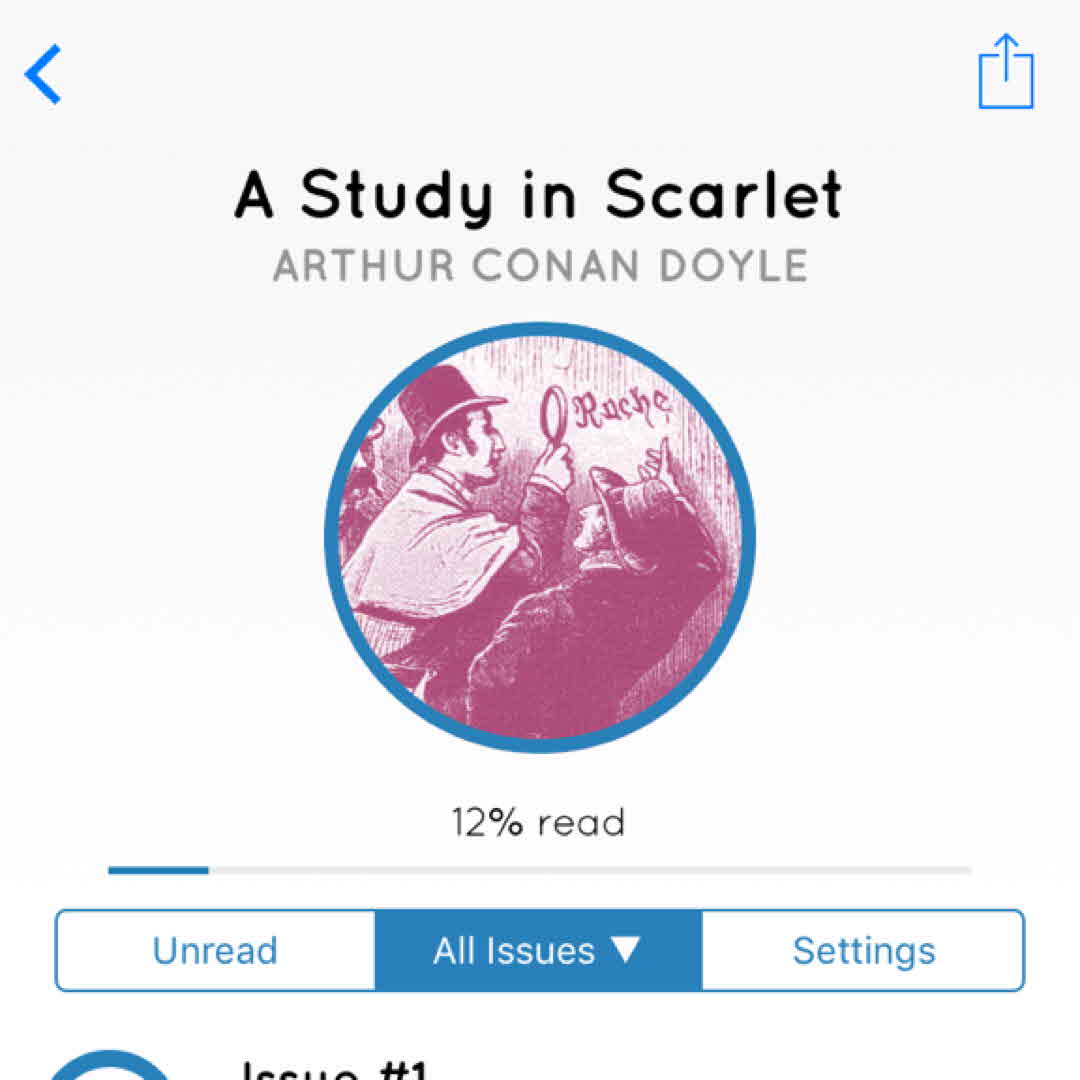Share A Study in Scarlet

tap(1005, 72)
